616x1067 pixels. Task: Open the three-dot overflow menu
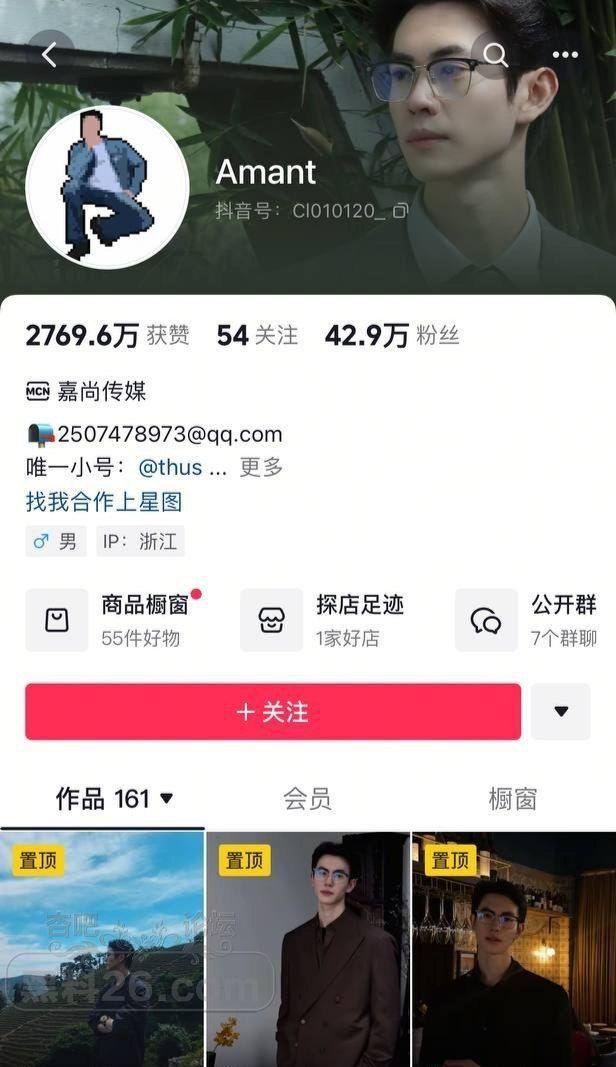[565, 55]
